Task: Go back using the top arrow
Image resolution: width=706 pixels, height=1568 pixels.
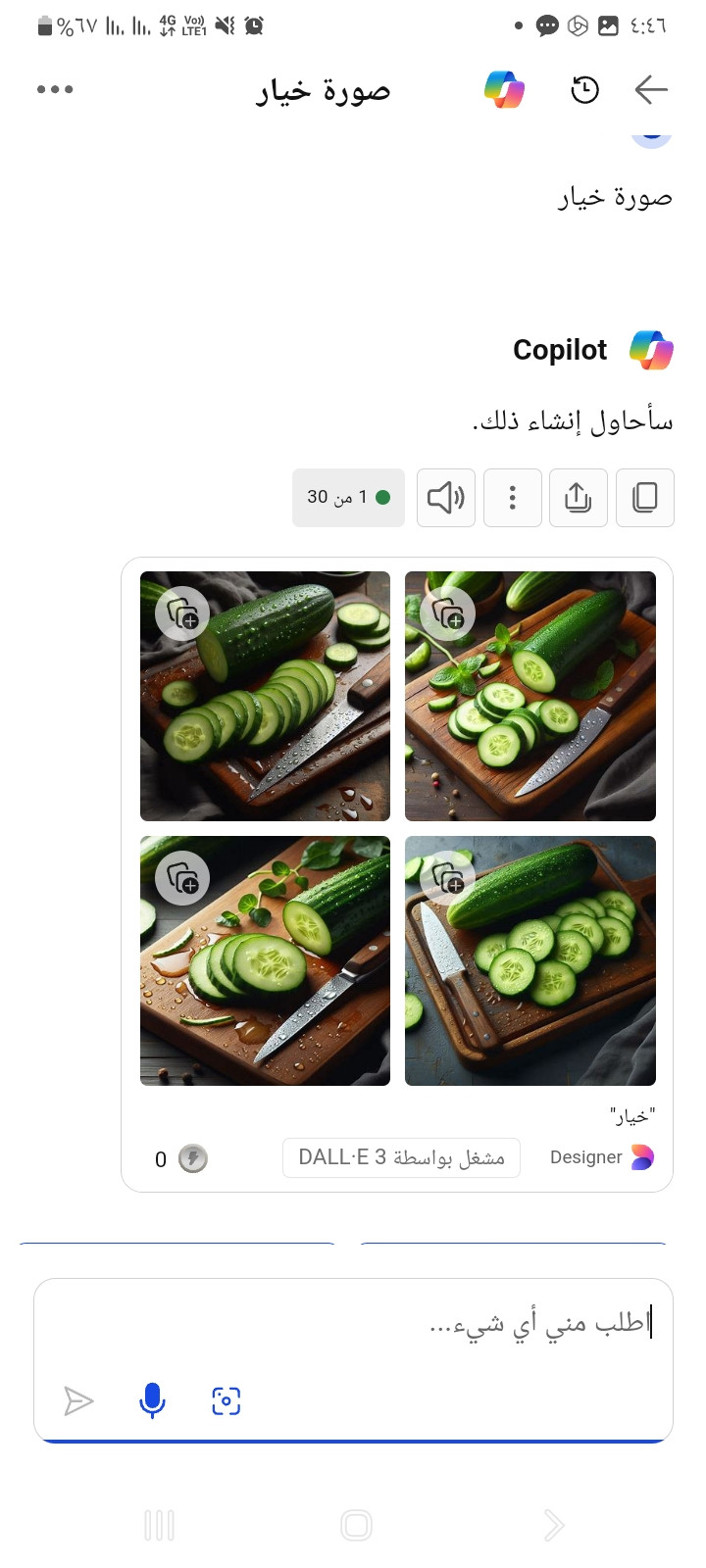Action: [x=651, y=90]
